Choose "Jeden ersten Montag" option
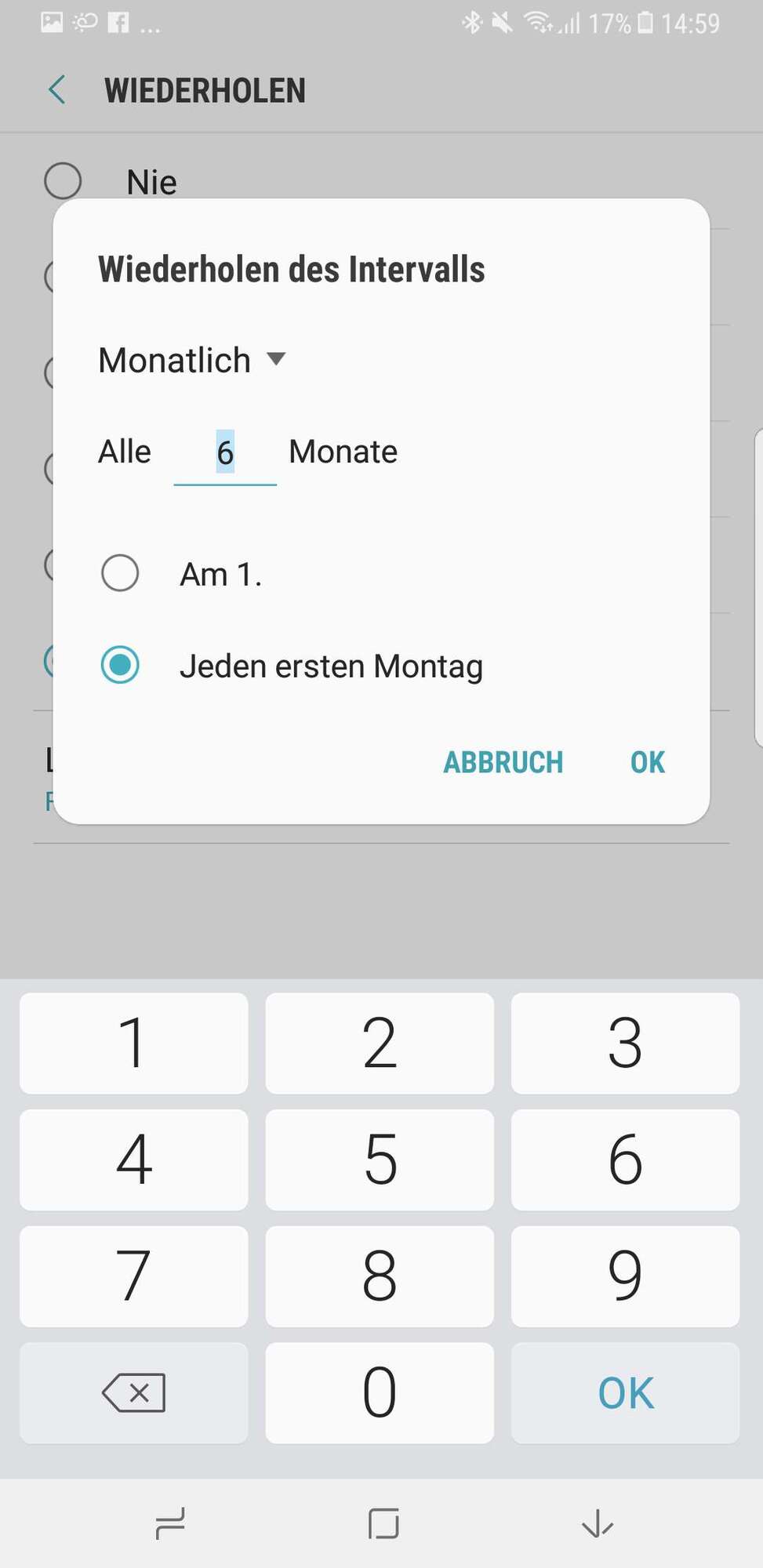Image resolution: width=763 pixels, height=1568 pixels. [x=120, y=666]
